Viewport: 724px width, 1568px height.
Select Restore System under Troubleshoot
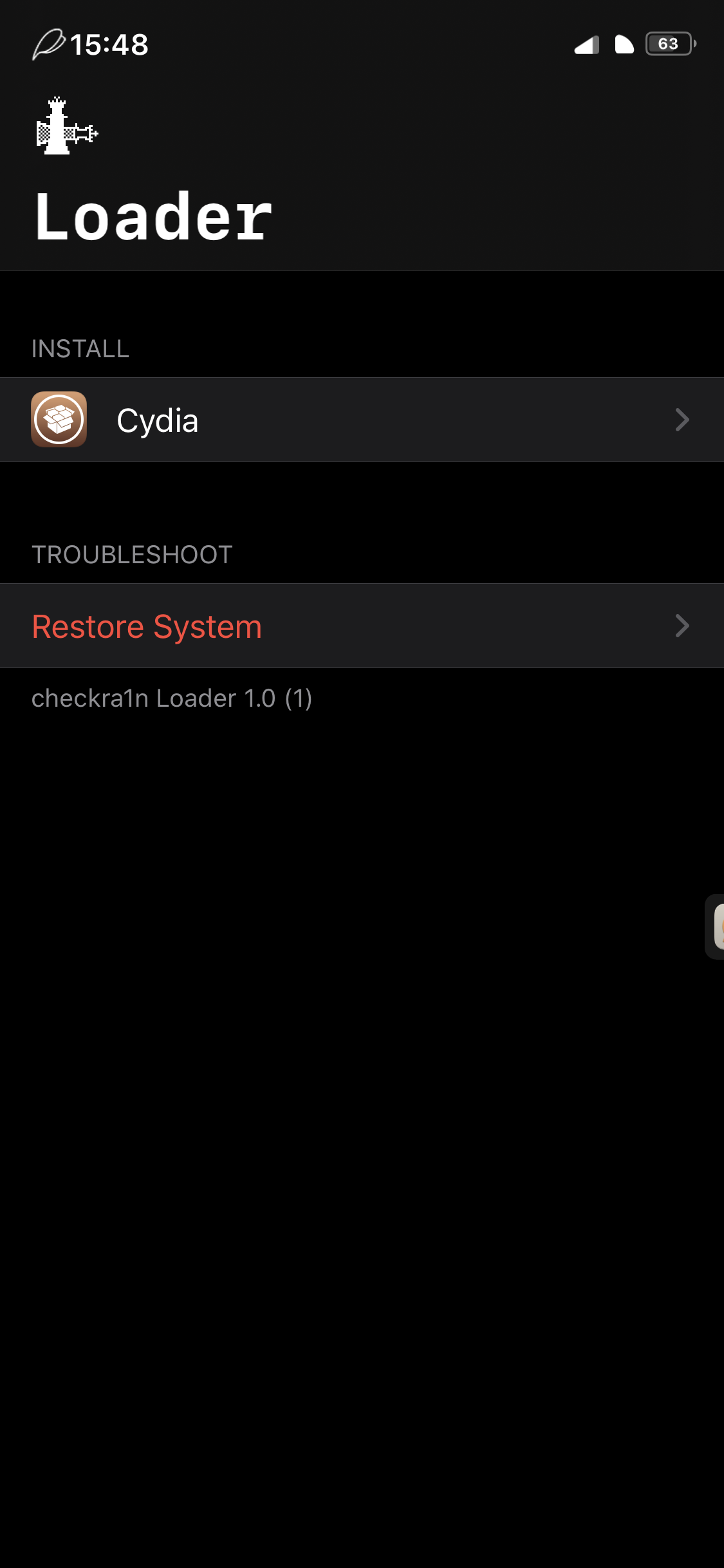(x=360, y=626)
